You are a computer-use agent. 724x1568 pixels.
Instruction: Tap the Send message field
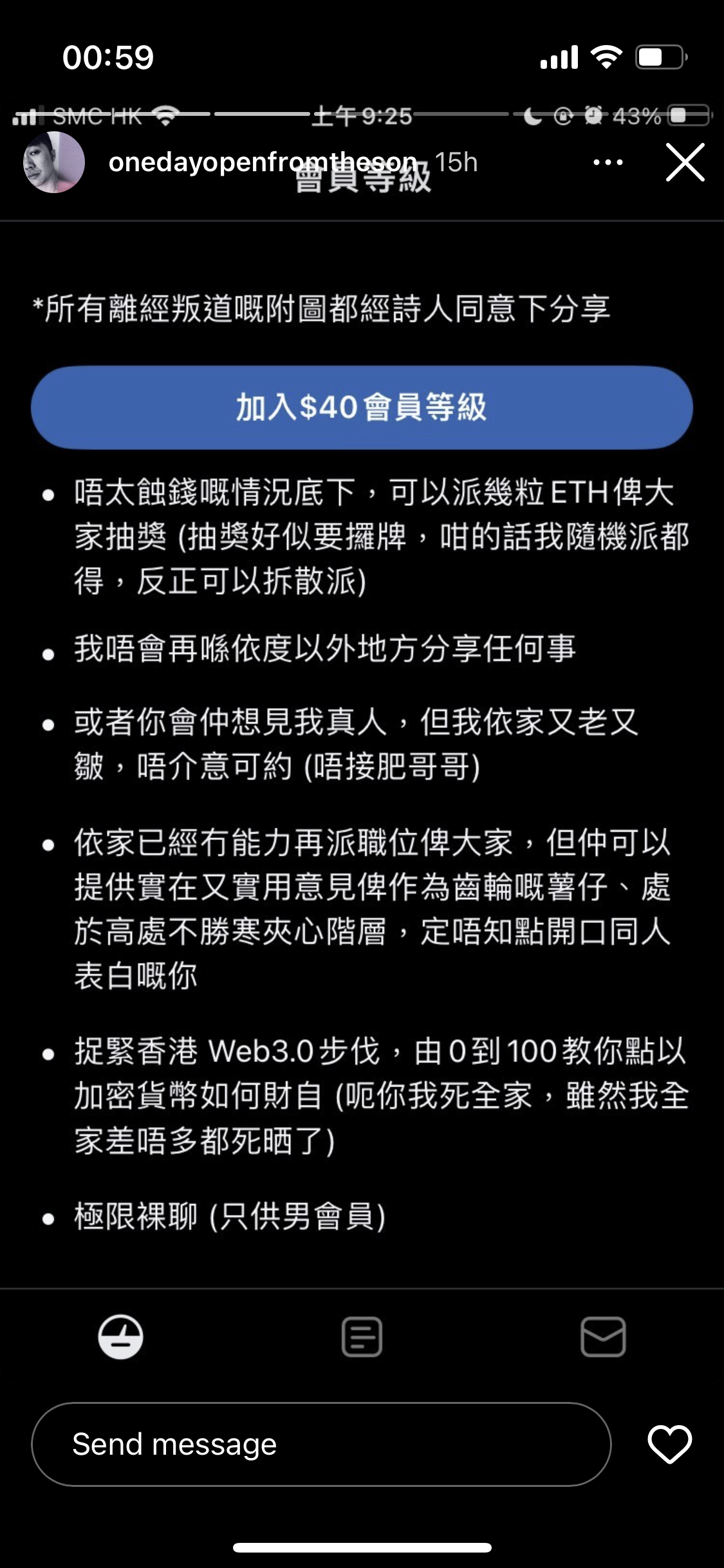pyautogui.click(x=320, y=1444)
